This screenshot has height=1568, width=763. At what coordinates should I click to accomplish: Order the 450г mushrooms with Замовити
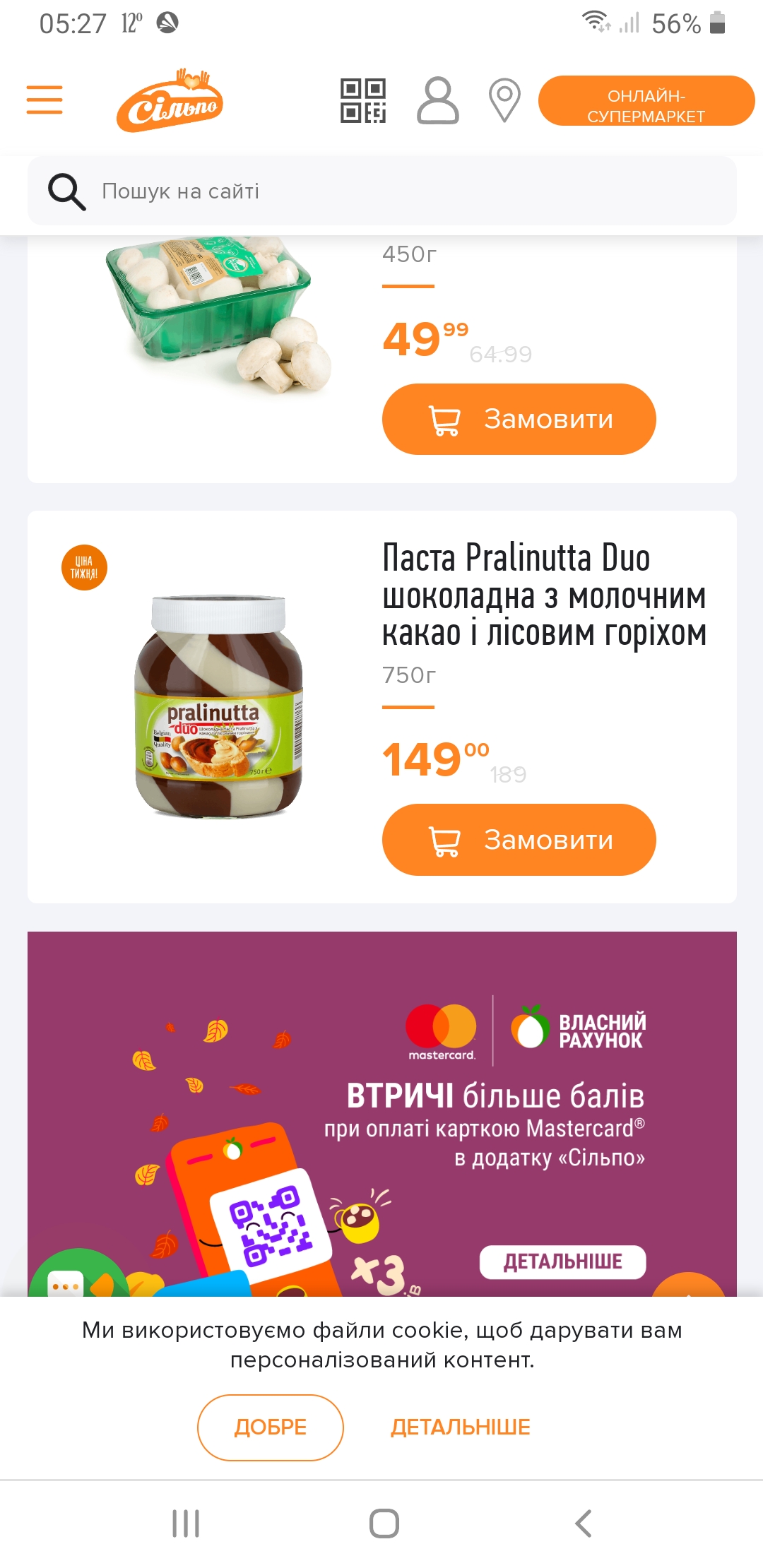pyautogui.click(x=519, y=419)
